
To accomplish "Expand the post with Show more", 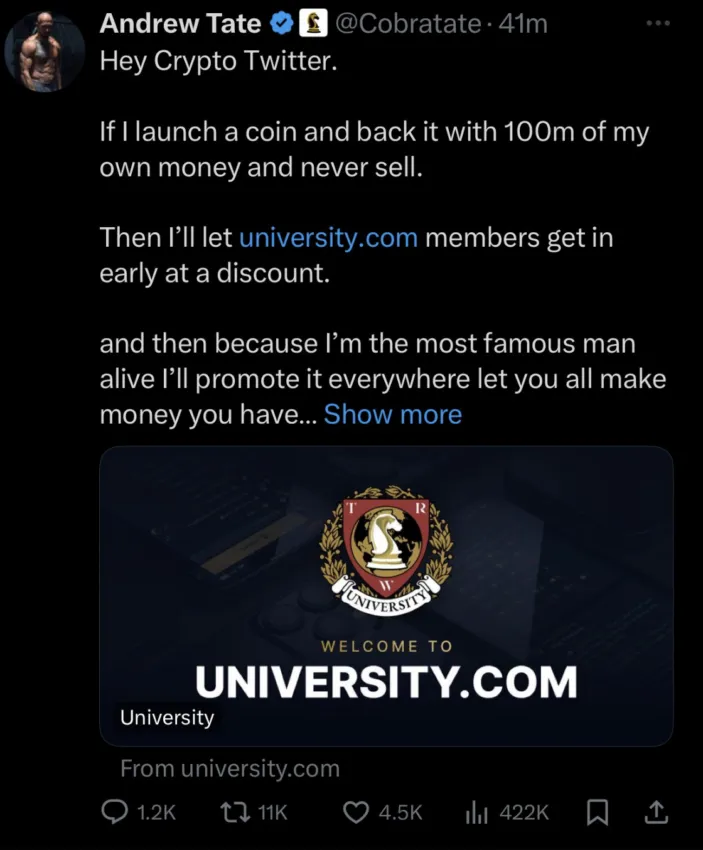I will click(393, 414).
